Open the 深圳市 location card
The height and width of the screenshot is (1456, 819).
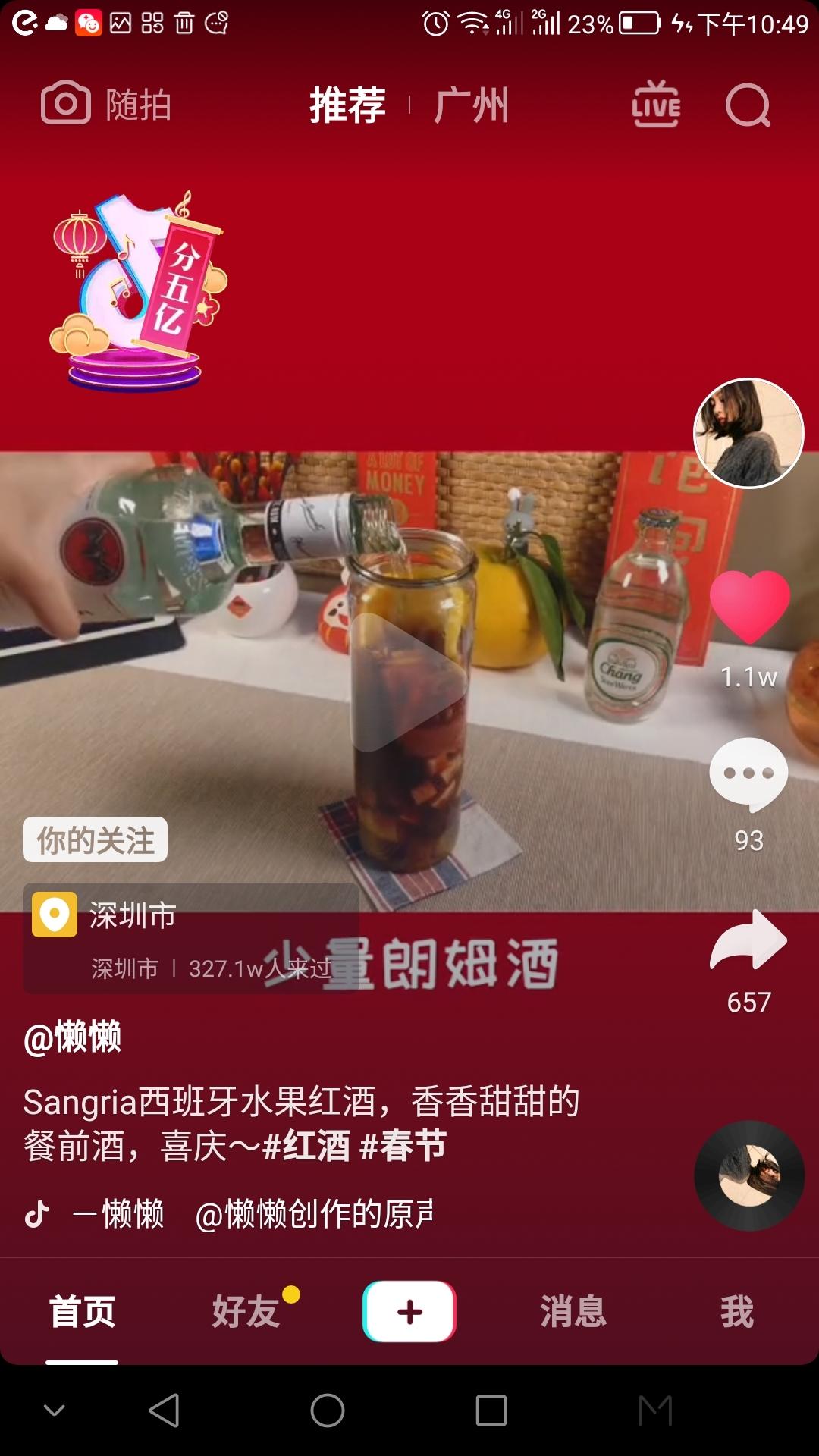[x=190, y=938]
